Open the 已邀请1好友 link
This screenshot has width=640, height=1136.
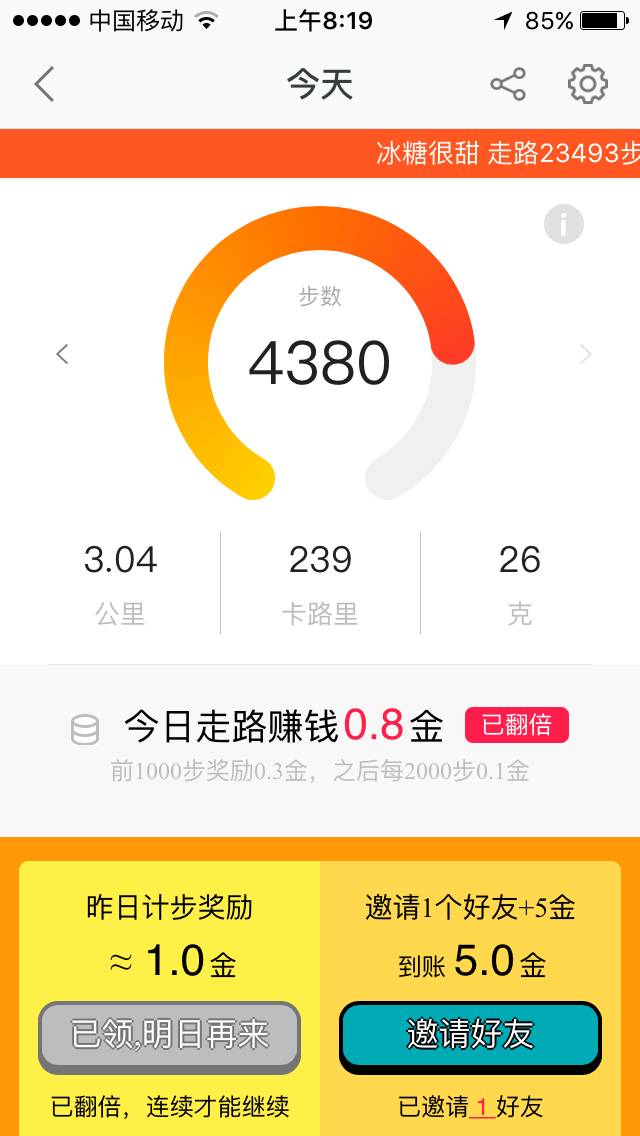coord(470,1106)
